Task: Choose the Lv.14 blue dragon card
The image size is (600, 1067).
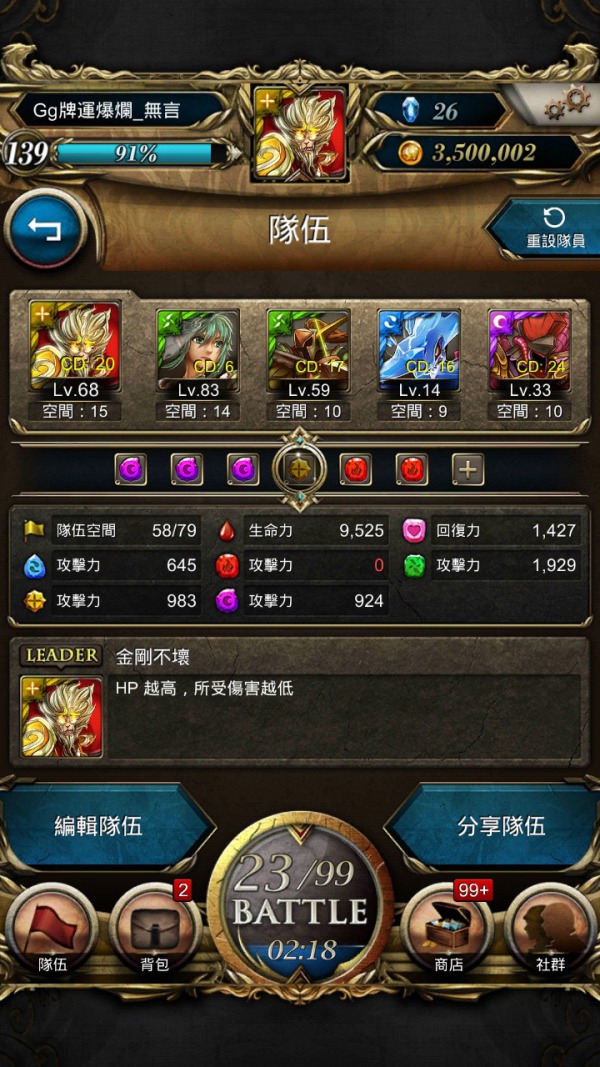Action: click(x=419, y=363)
